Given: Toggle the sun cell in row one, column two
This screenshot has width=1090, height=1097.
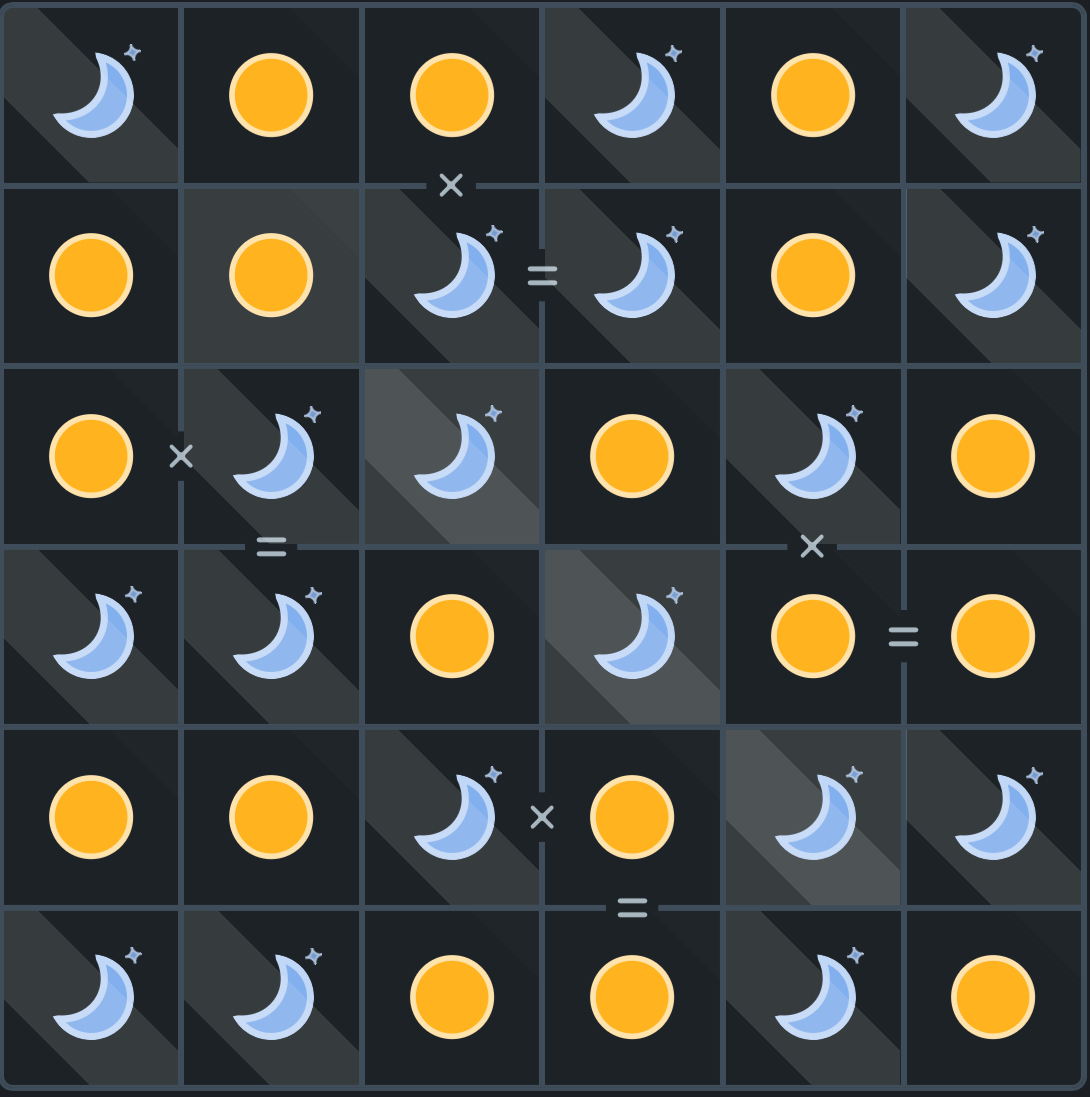Looking at the screenshot, I should (271, 95).
